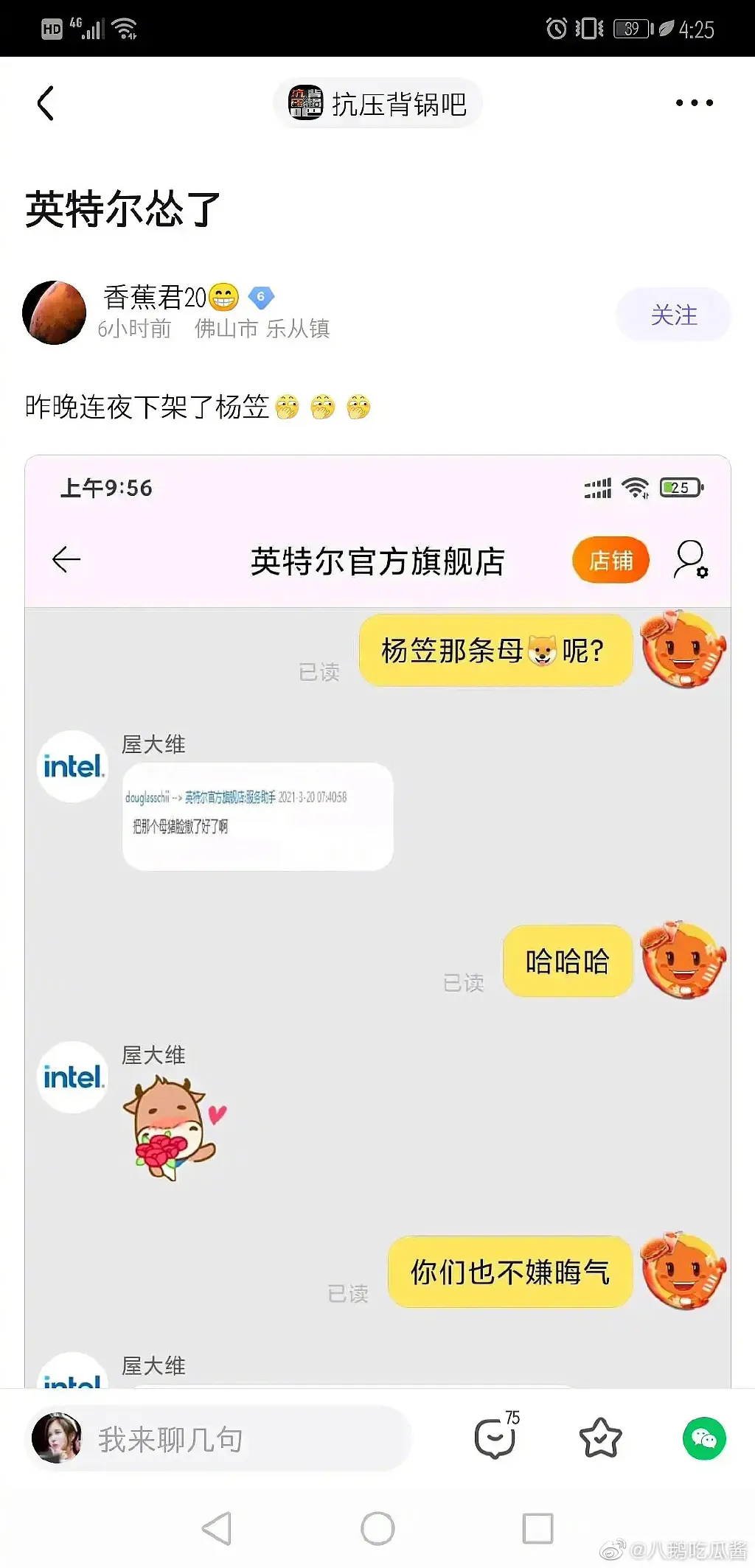The image size is (755, 1568).
Task: View the embedded chat screenshot image
Action: point(377,921)
